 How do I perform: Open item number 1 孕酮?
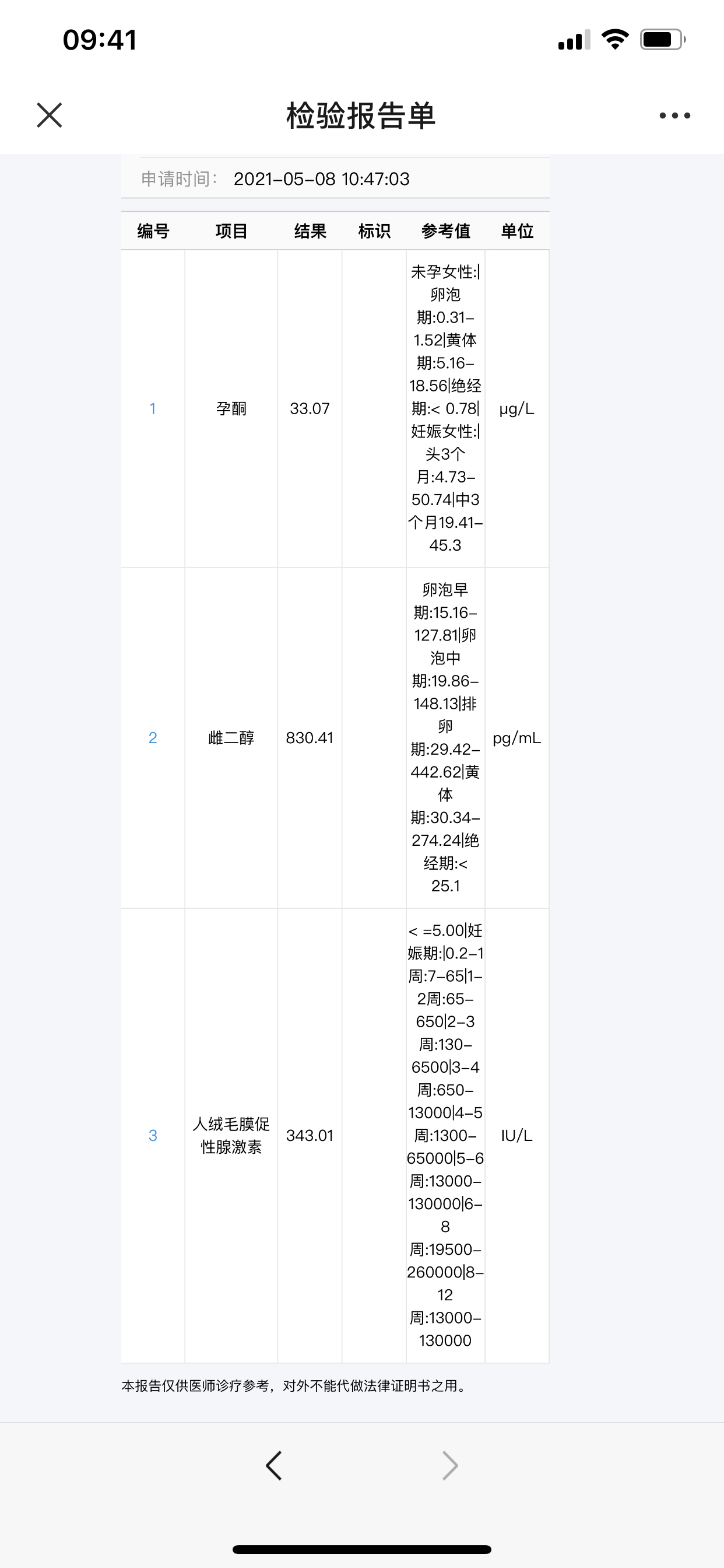pyautogui.click(x=153, y=408)
